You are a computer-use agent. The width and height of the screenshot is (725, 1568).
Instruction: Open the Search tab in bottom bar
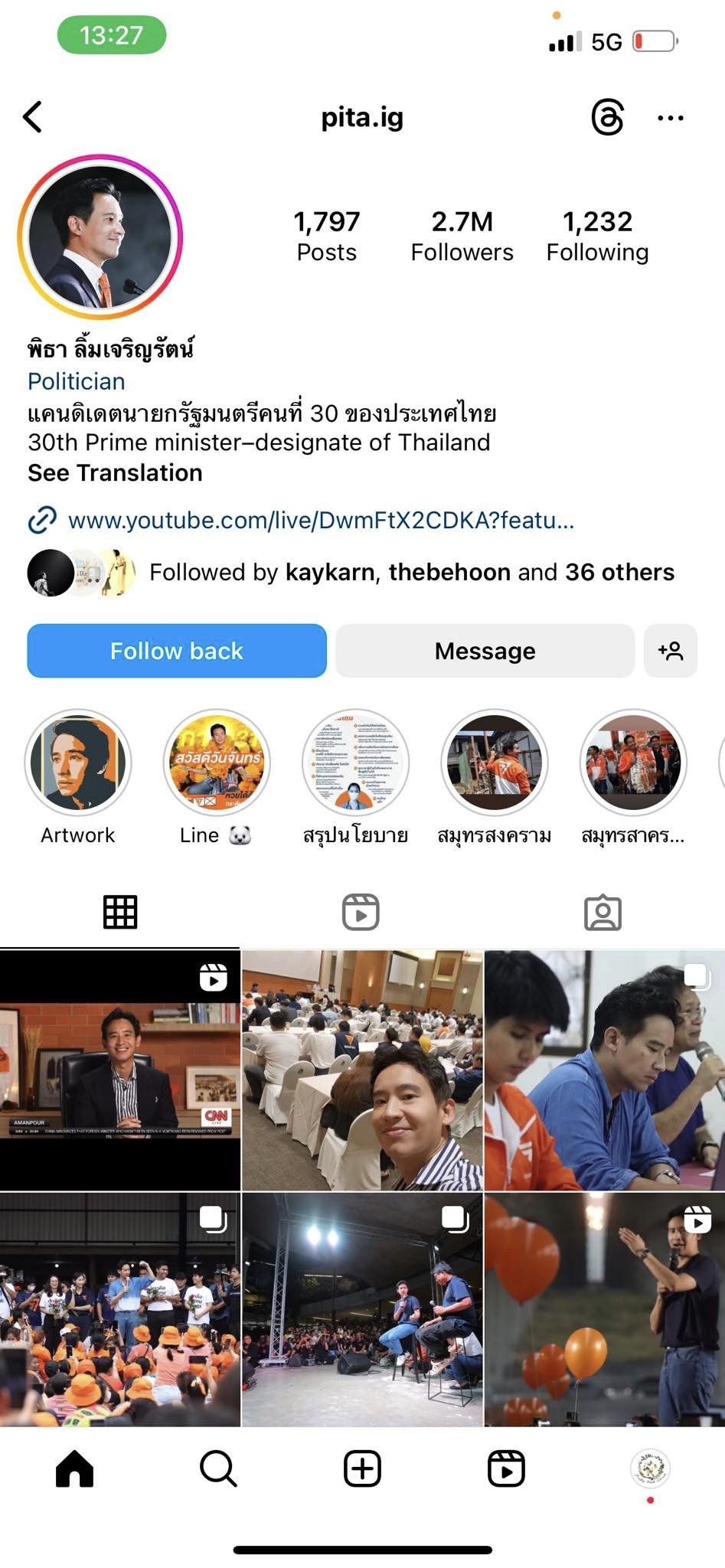218,1468
